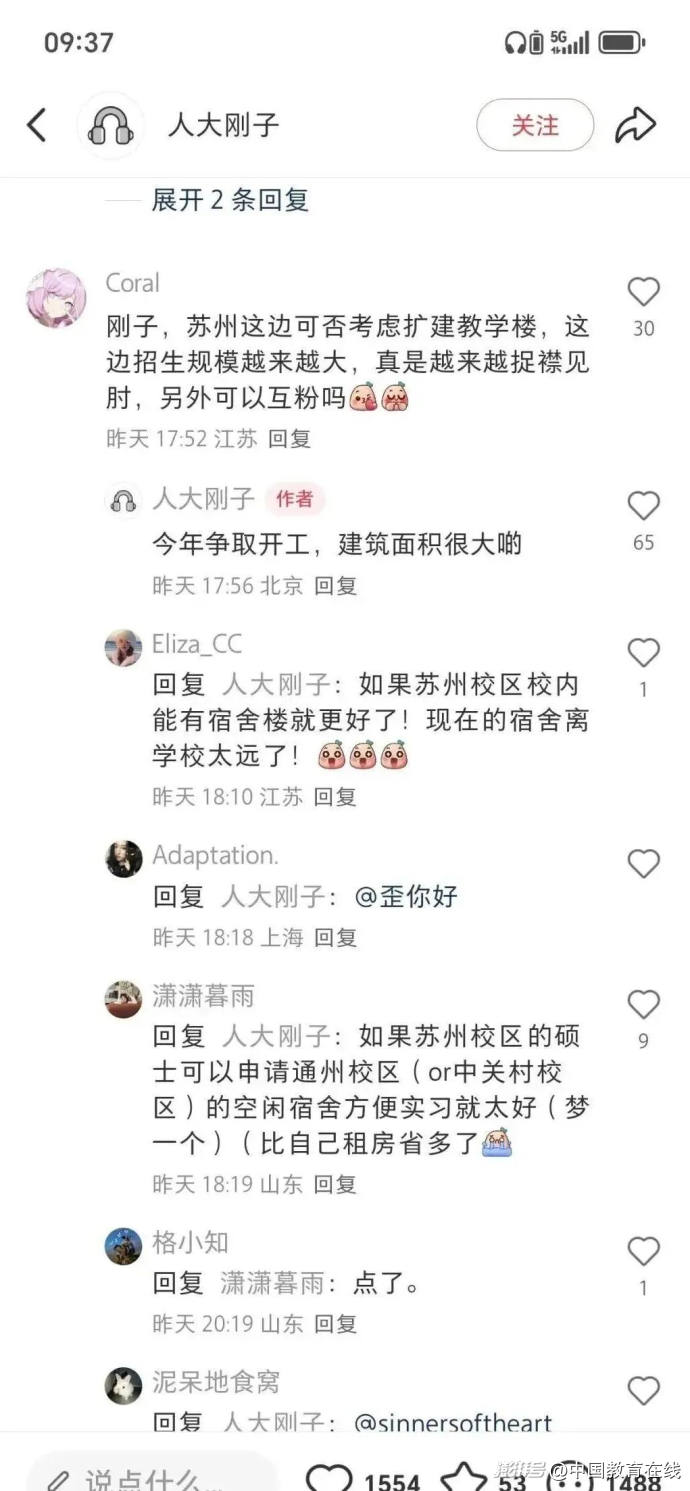Like Adaptation.'s comment

(x=643, y=864)
